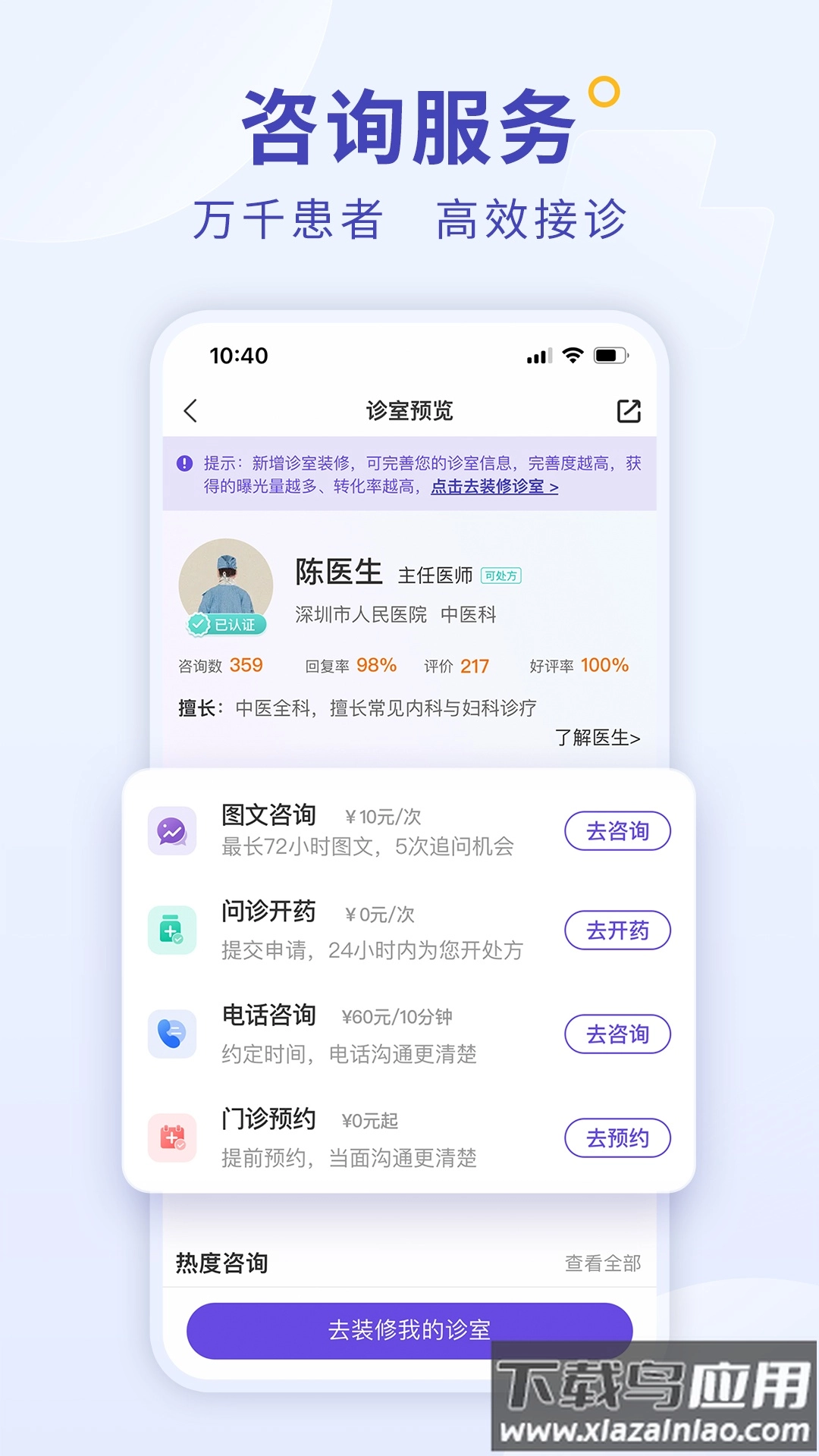Tap the back chevron on 诊室预览 page
The height and width of the screenshot is (1456, 819).
[x=190, y=409]
